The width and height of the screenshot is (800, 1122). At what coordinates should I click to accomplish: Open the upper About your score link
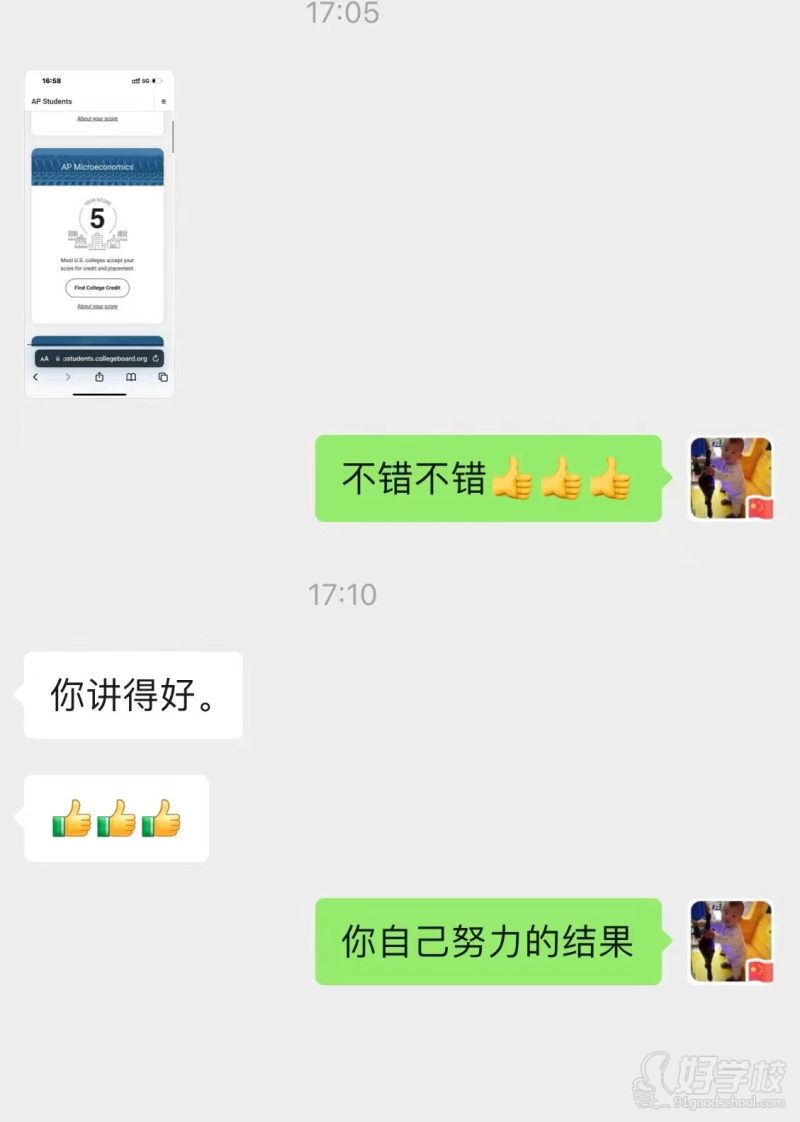pyautogui.click(x=97, y=118)
